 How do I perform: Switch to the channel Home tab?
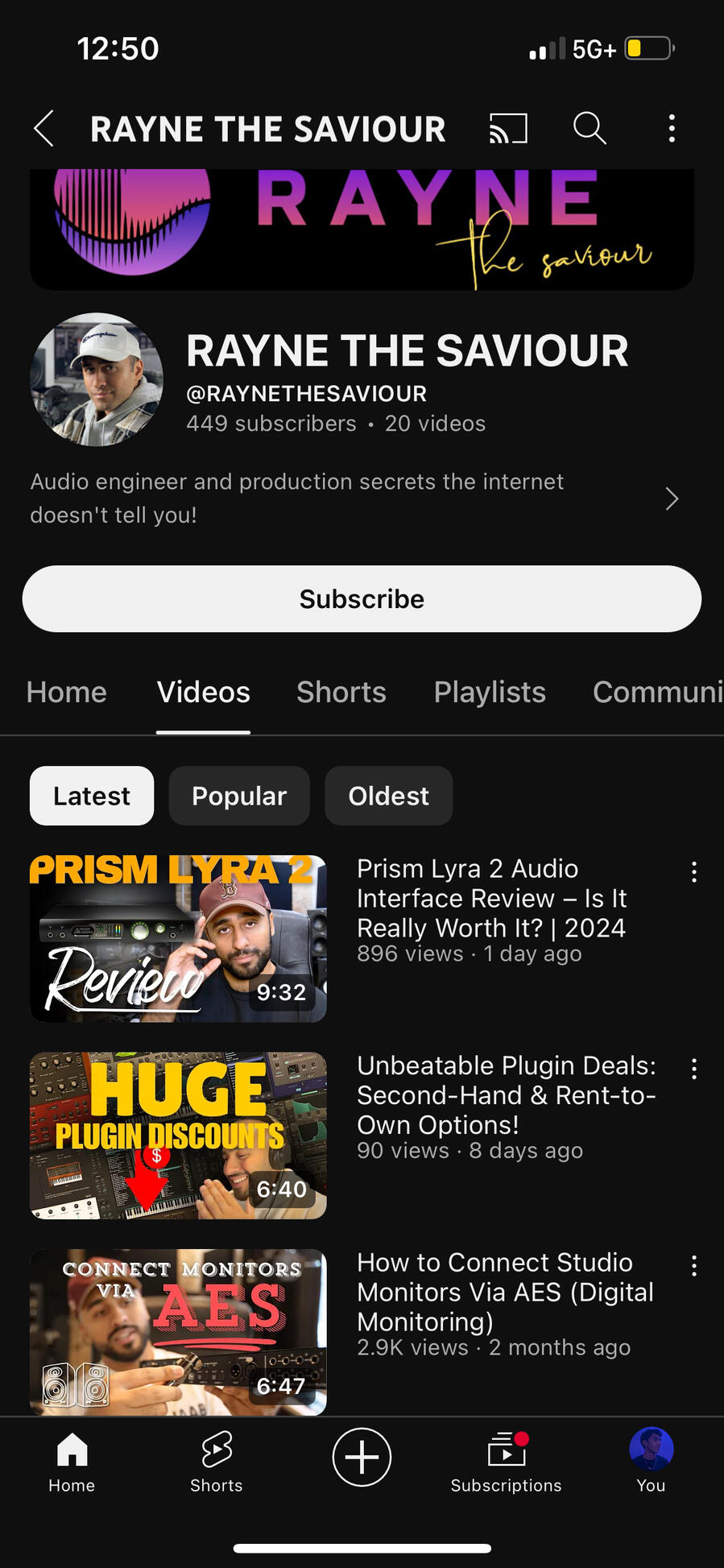point(66,693)
